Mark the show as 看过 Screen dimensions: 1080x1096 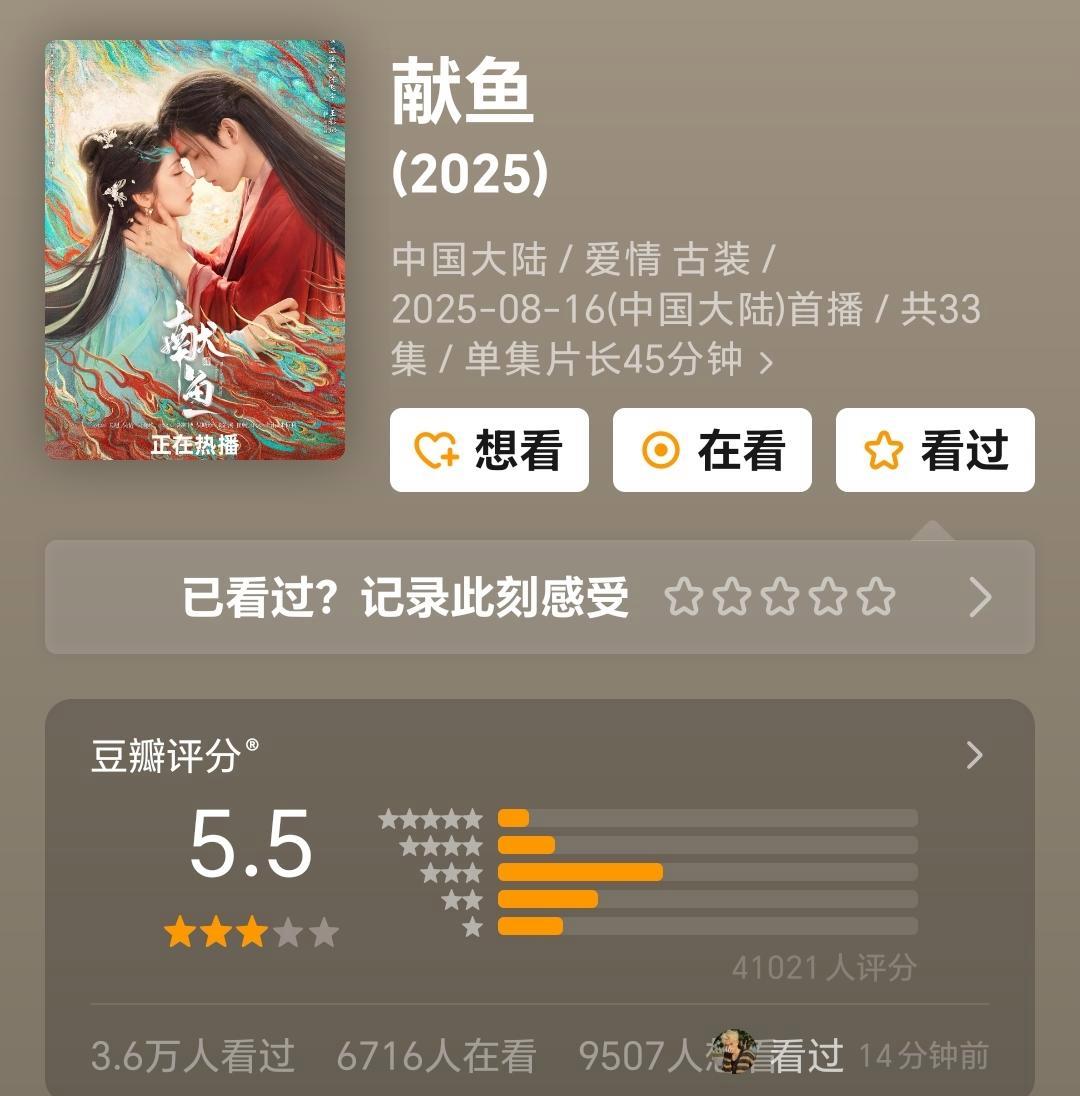click(935, 450)
